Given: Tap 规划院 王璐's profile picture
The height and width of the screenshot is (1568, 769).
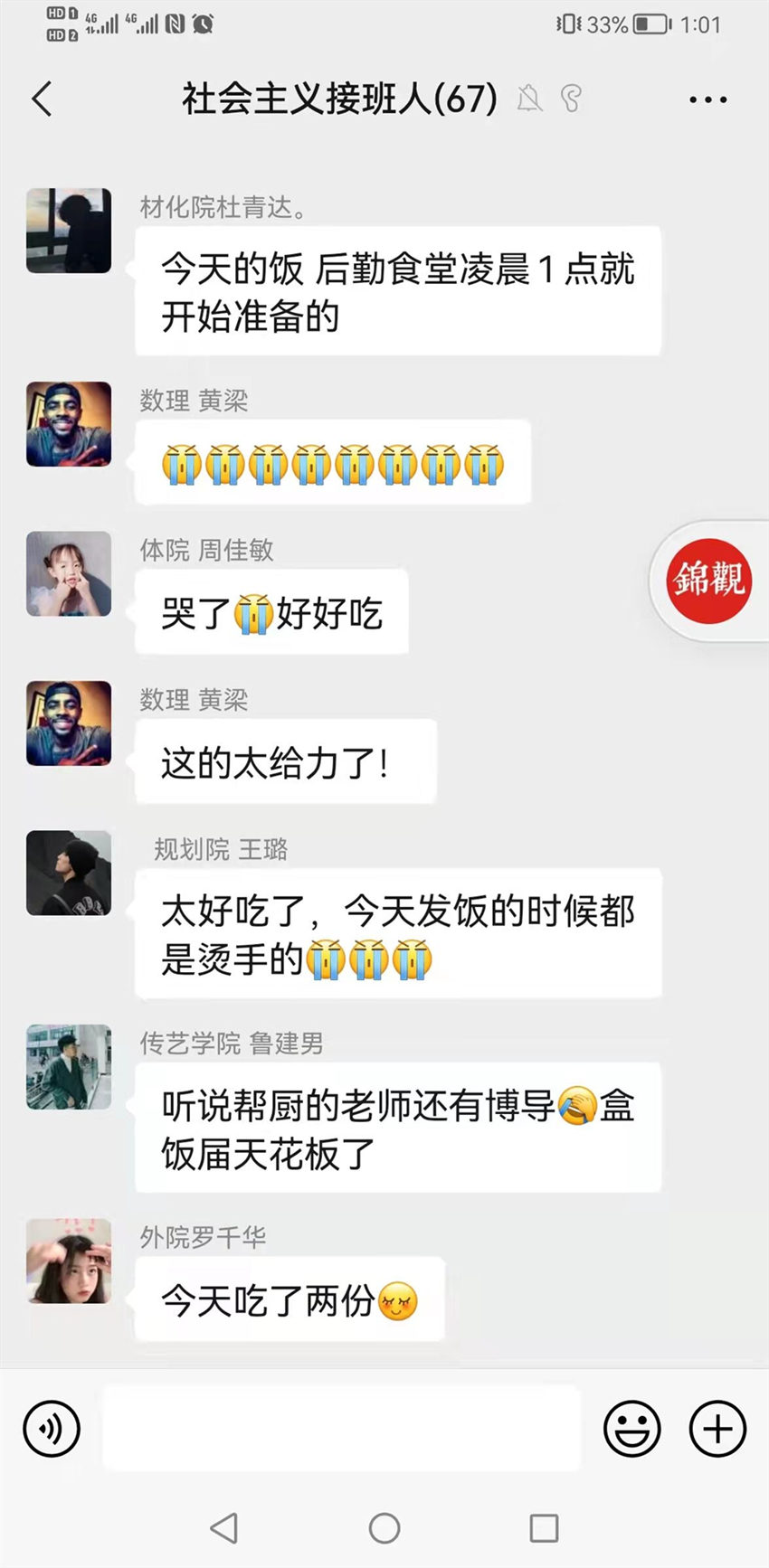Looking at the screenshot, I should [69, 873].
